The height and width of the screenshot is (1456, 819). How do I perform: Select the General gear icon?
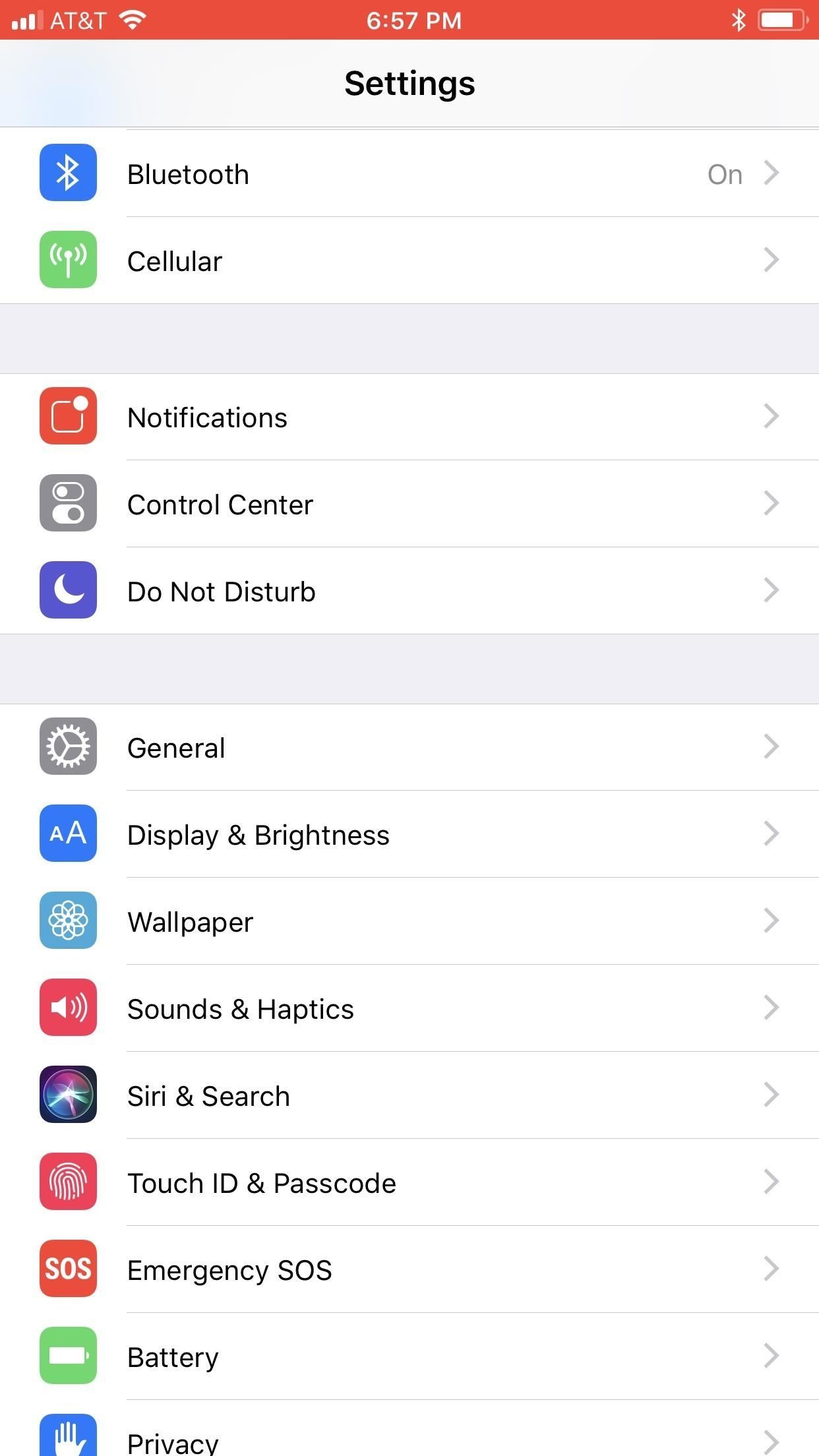[x=68, y=746]
